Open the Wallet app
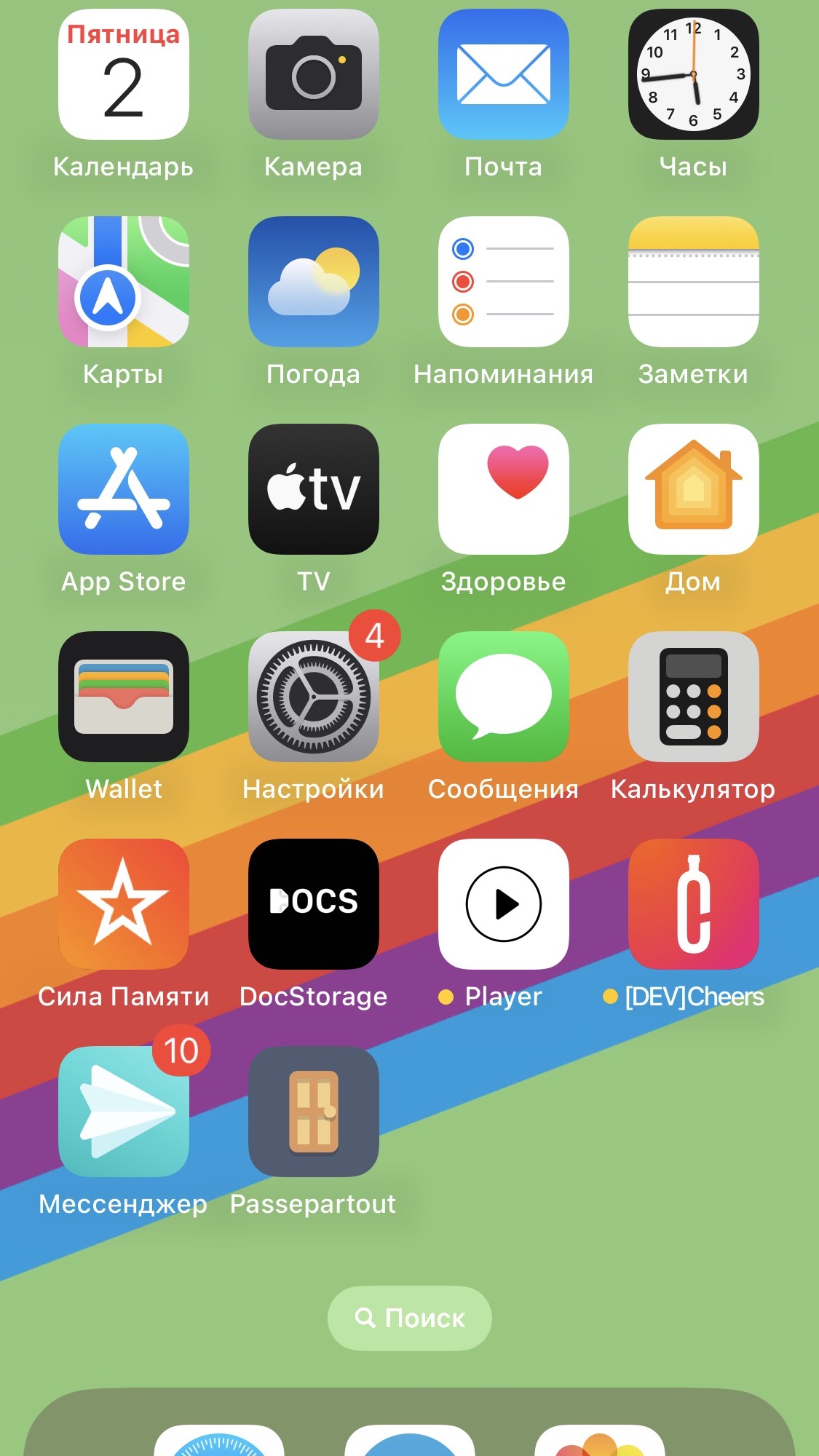Screen dimensions: 819x1456 [x=123, y=697]
